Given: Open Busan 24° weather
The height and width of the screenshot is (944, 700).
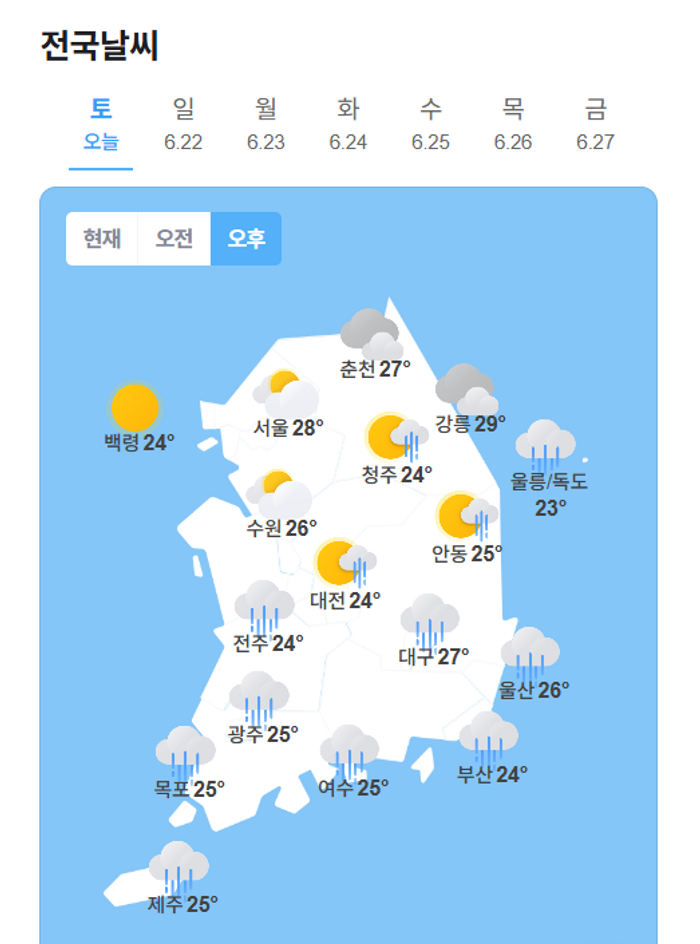Looking at the screenshot, I should click(491, 755).
